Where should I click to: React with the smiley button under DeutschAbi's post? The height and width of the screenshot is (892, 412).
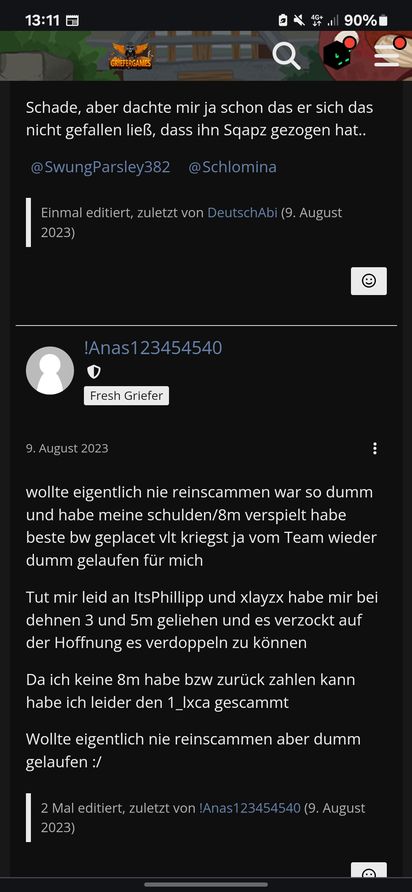(369, 281)
